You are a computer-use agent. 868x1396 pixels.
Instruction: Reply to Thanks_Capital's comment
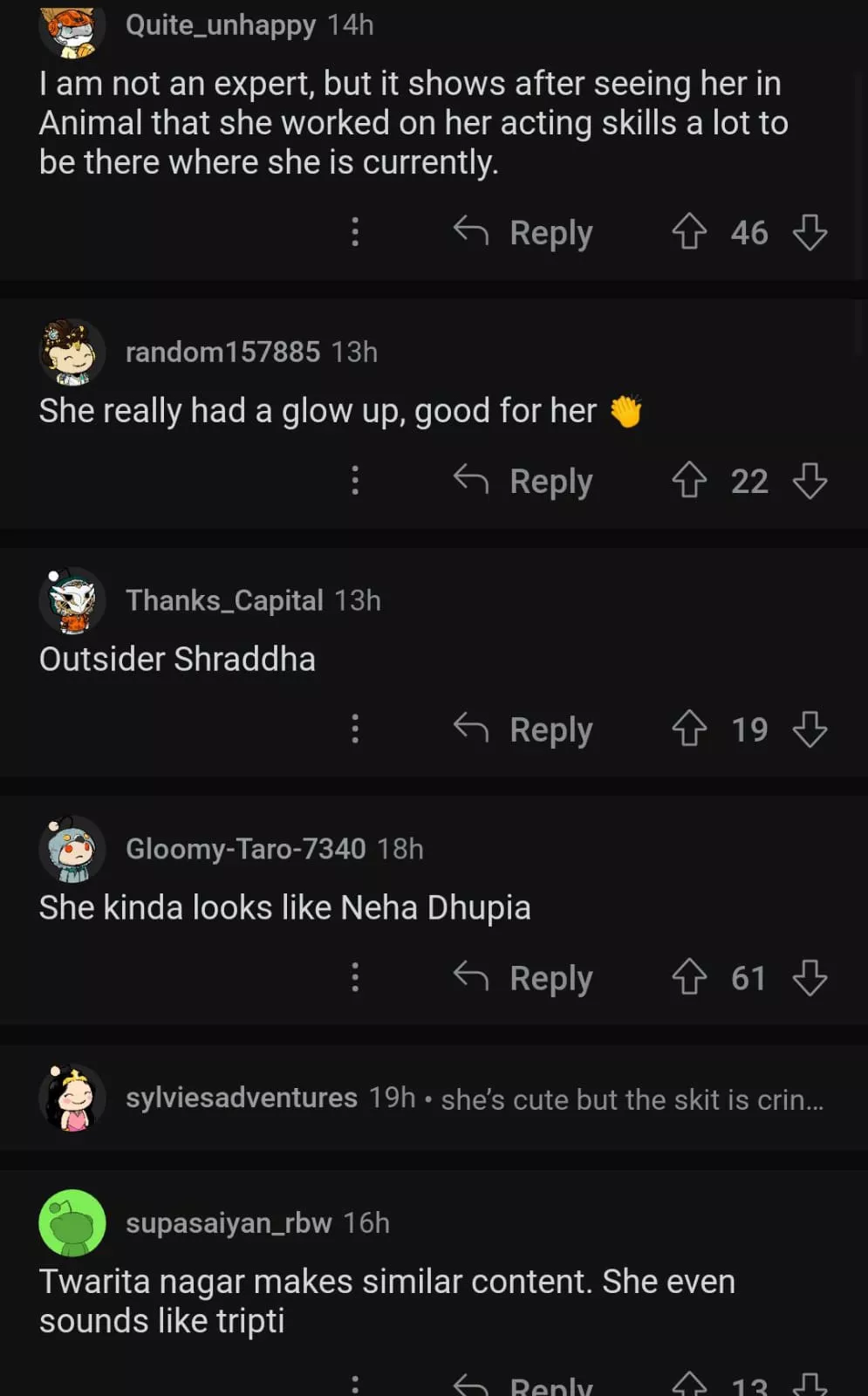[x=523, y=729]
